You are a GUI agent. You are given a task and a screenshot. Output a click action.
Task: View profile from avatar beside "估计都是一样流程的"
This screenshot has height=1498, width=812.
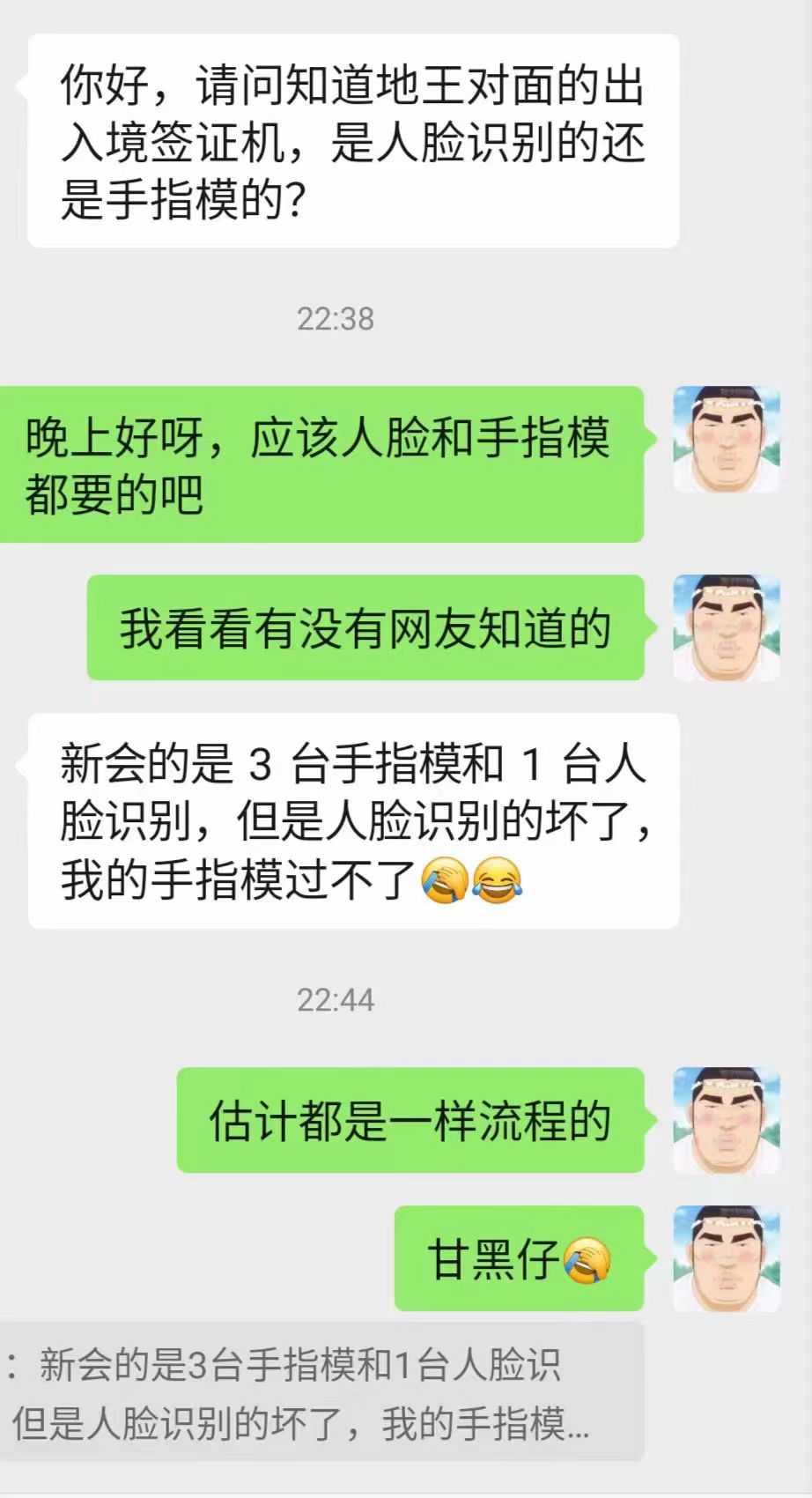[x=727, y=1120]
